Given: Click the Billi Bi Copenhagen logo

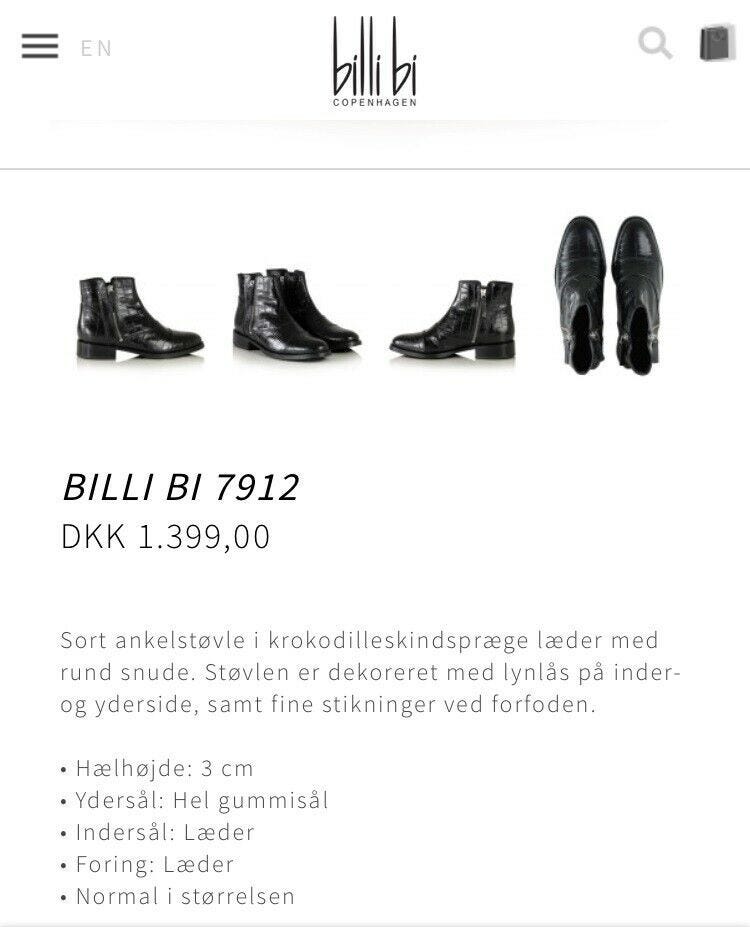Looking at the screenshot, I should [x=375, y=62].
